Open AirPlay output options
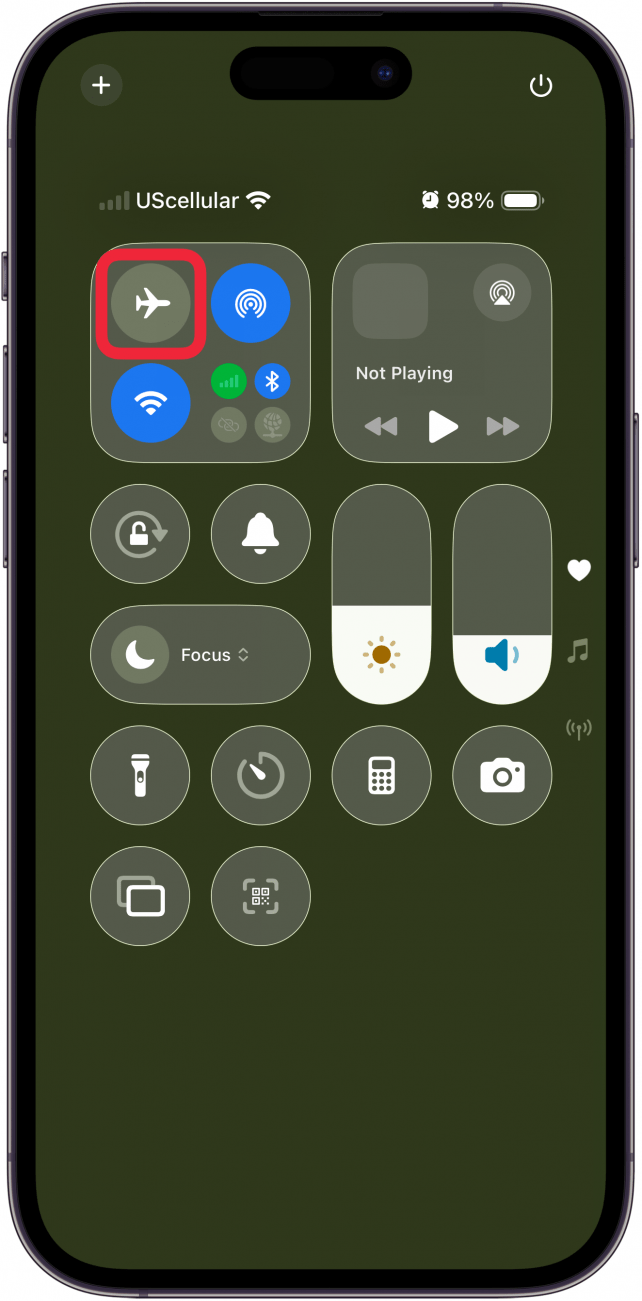This screenshot has width=642, height=1301. [501, 293]
